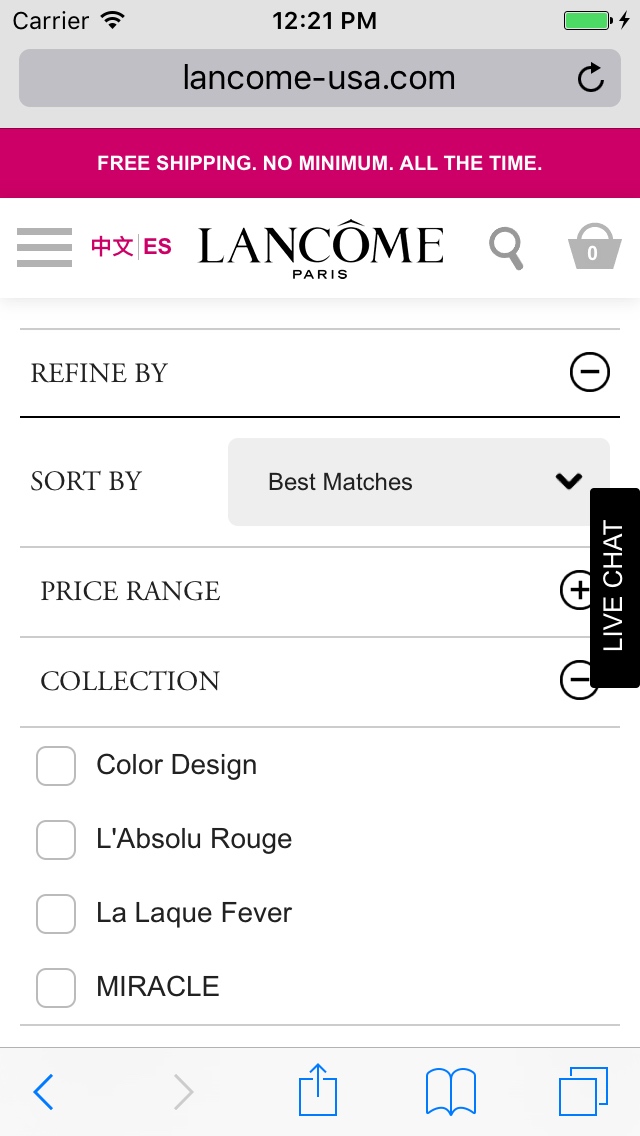Open the search magnifier

tap(506, 247)
